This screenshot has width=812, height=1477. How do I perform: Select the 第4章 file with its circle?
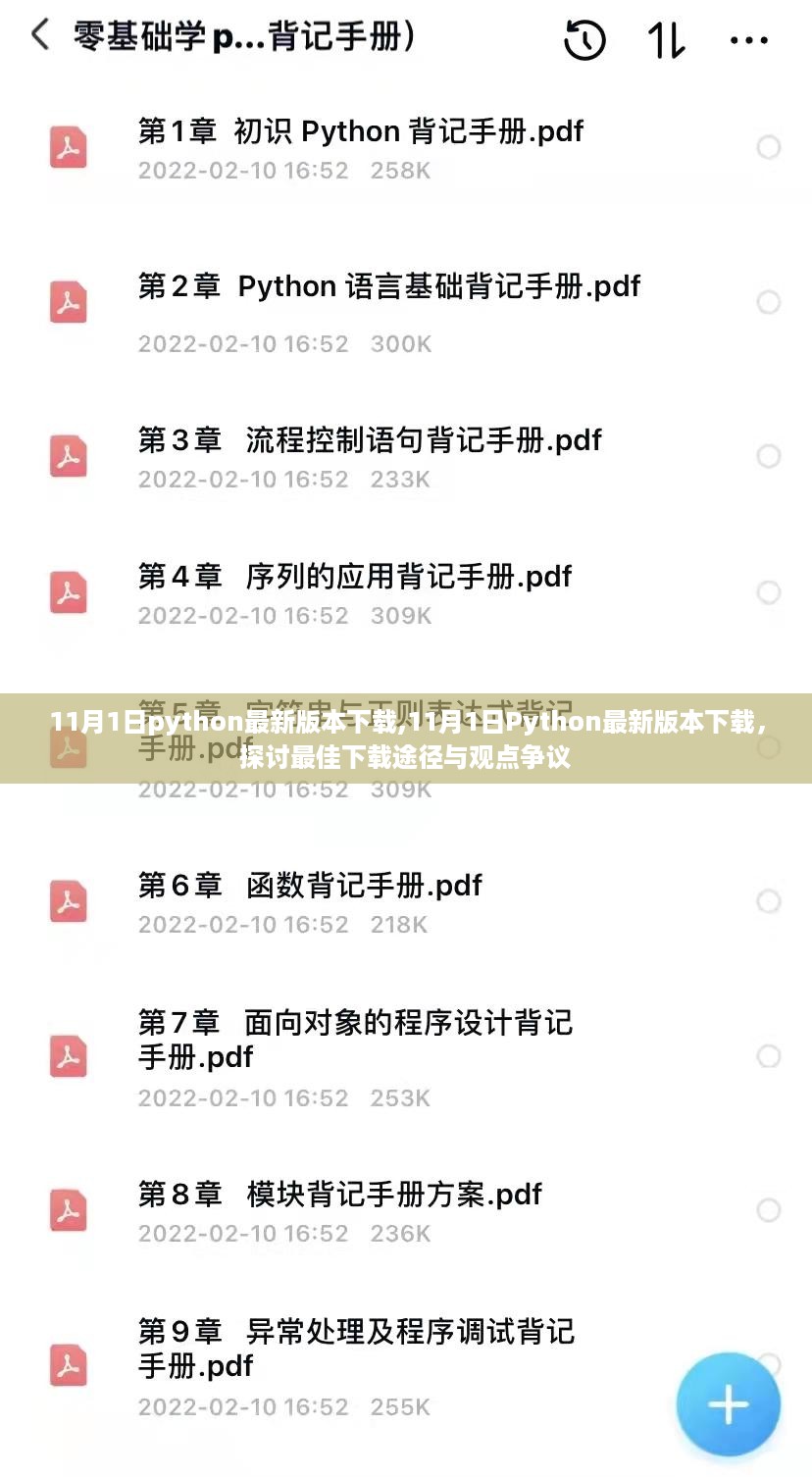coord(769,592)
